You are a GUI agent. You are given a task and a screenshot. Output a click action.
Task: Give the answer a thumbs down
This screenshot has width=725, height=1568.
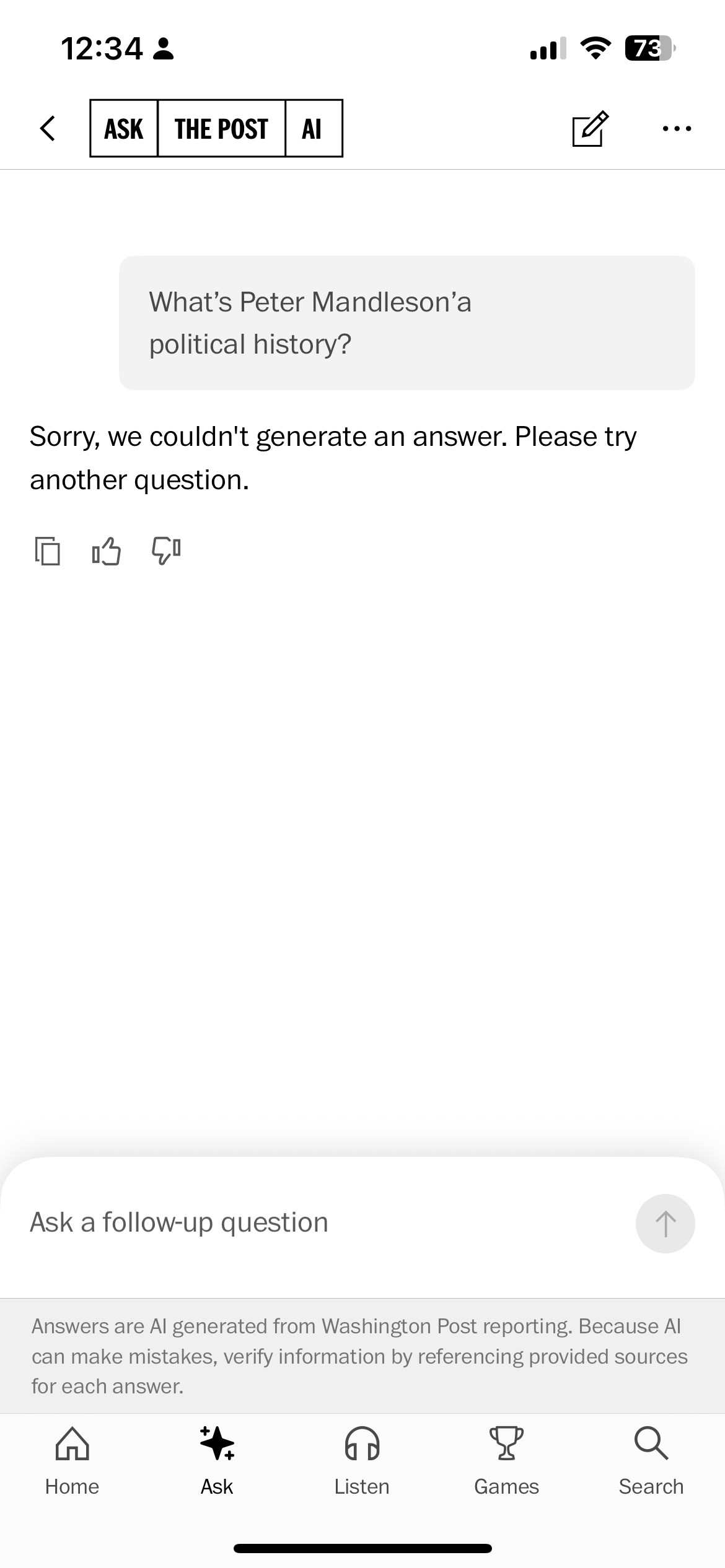click(x=166, y=551)
